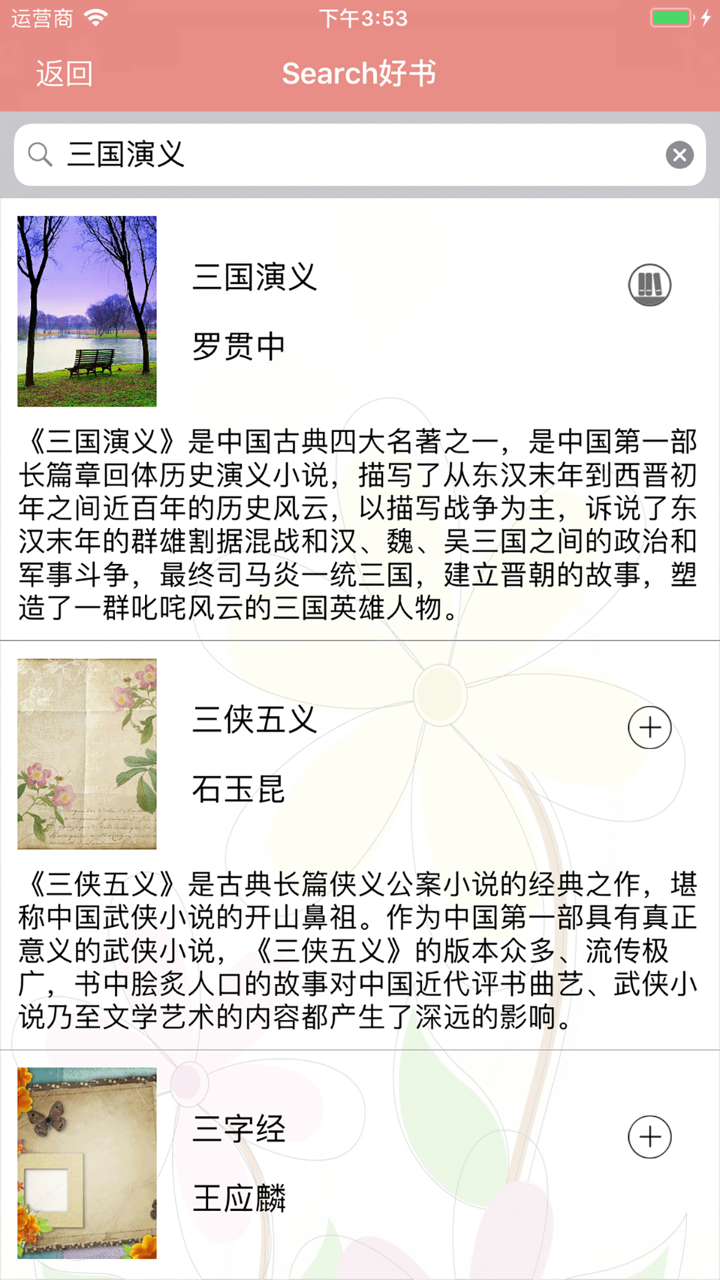This screenshot has height=1280, width=720.
Task: Tap the 三侠五义 cover thumbnail
Action: point(86,752)
